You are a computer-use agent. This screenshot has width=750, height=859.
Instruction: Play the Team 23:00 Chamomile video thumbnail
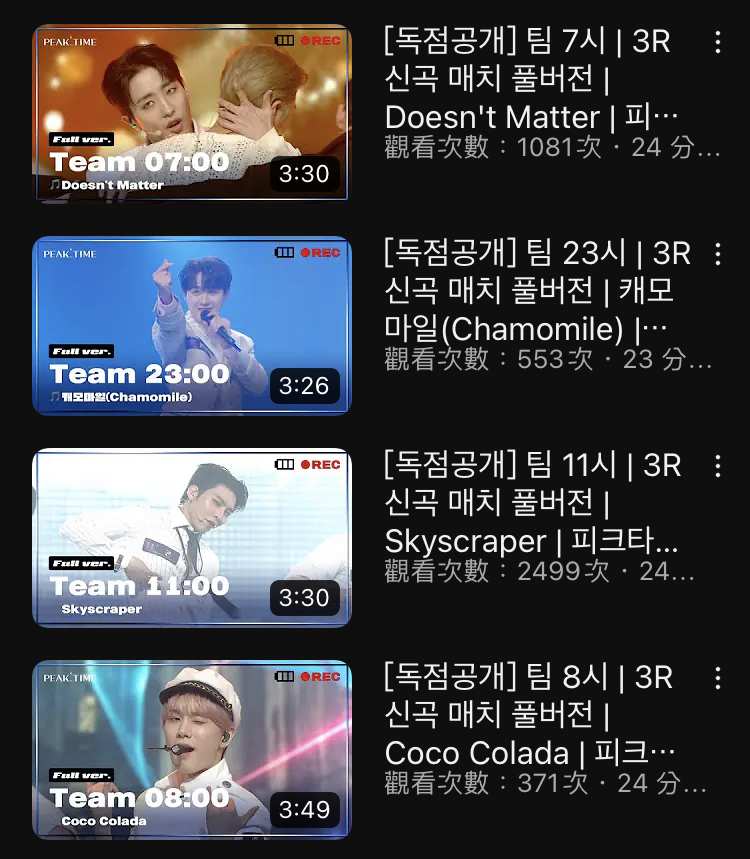(x=192, y=325)
